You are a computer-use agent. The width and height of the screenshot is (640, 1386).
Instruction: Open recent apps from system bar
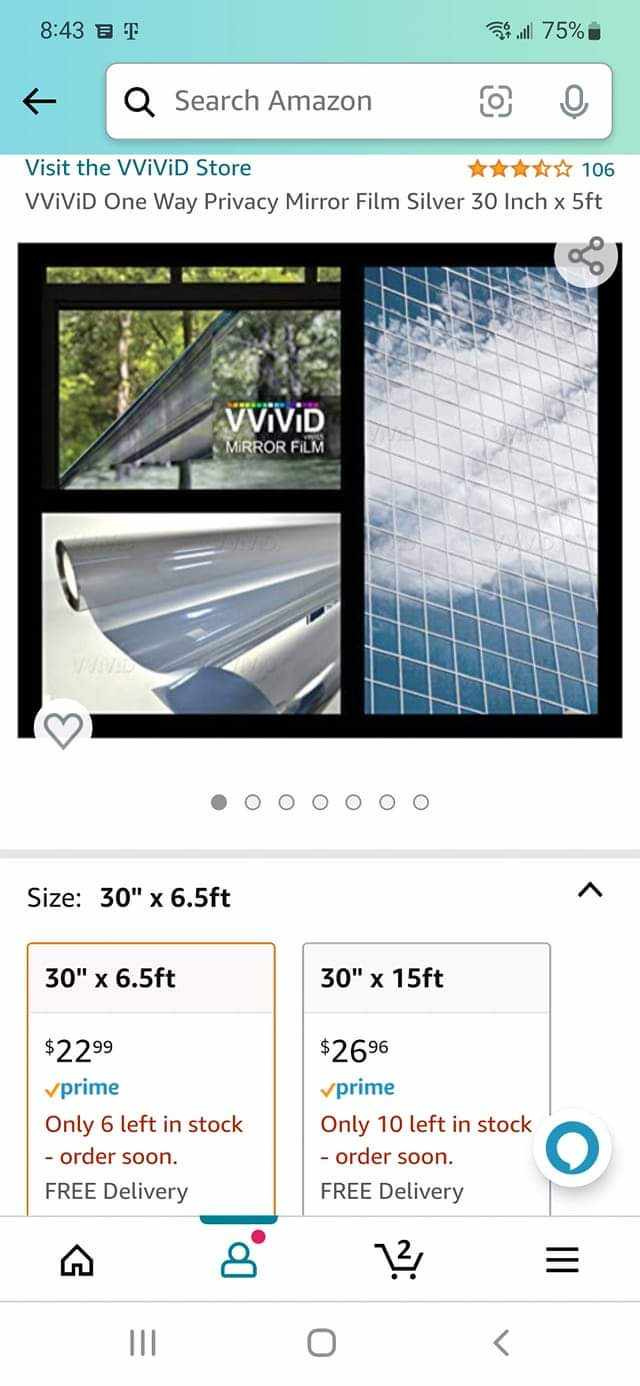pos(143,1342)
